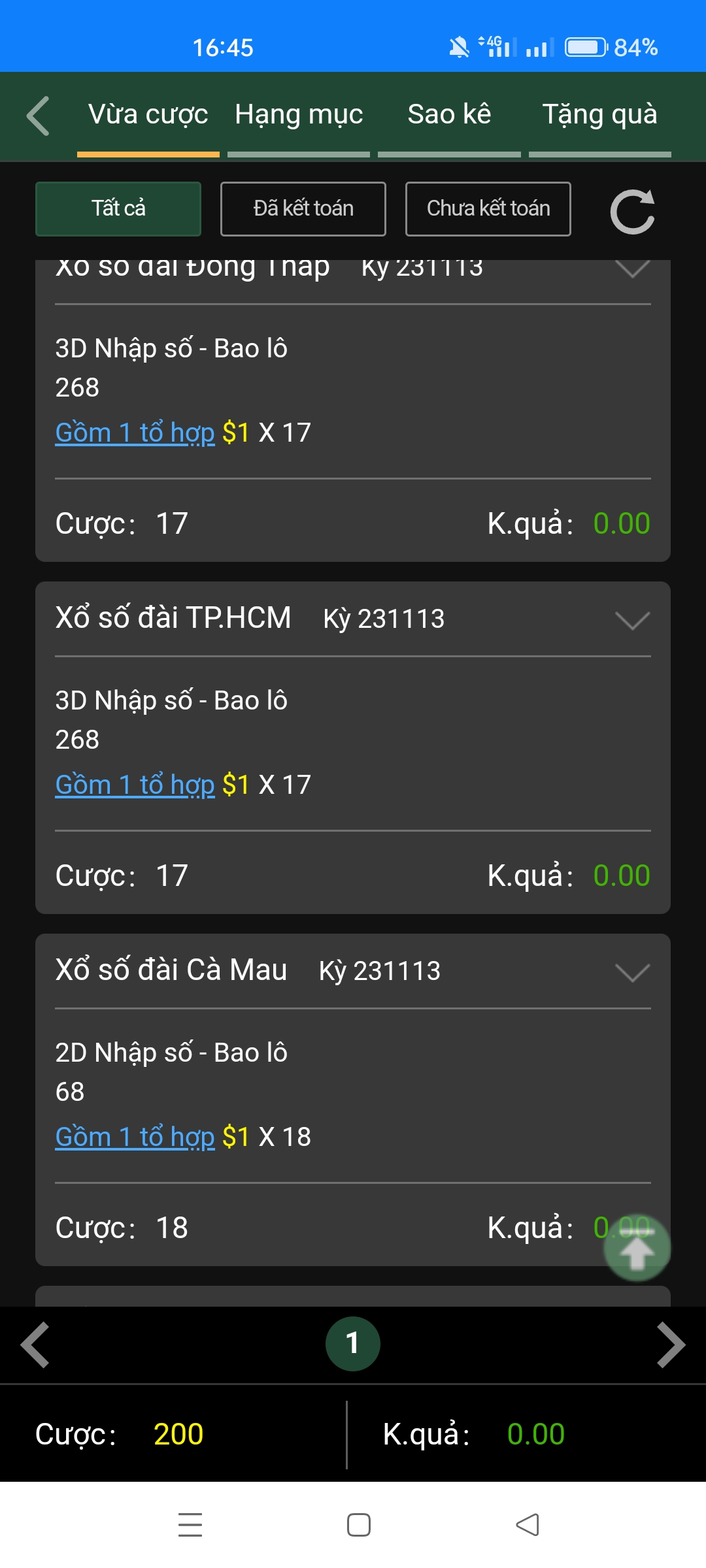Expand the Xổ số đài Cà Mau chevron
The width and height of the screenshot is (706, 1568).
[x=632, y=972]
